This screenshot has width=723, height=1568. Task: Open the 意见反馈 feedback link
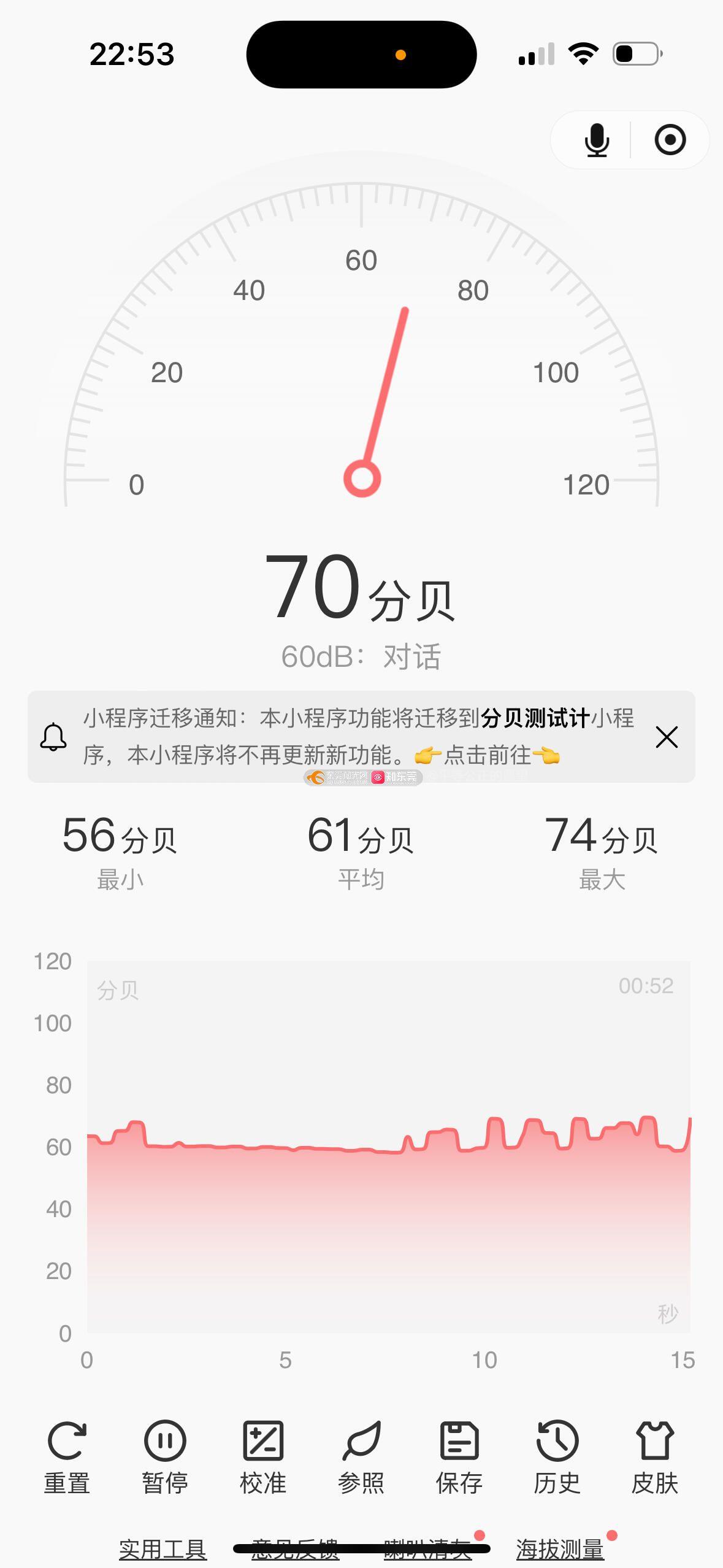click(x=295, y=1550)
